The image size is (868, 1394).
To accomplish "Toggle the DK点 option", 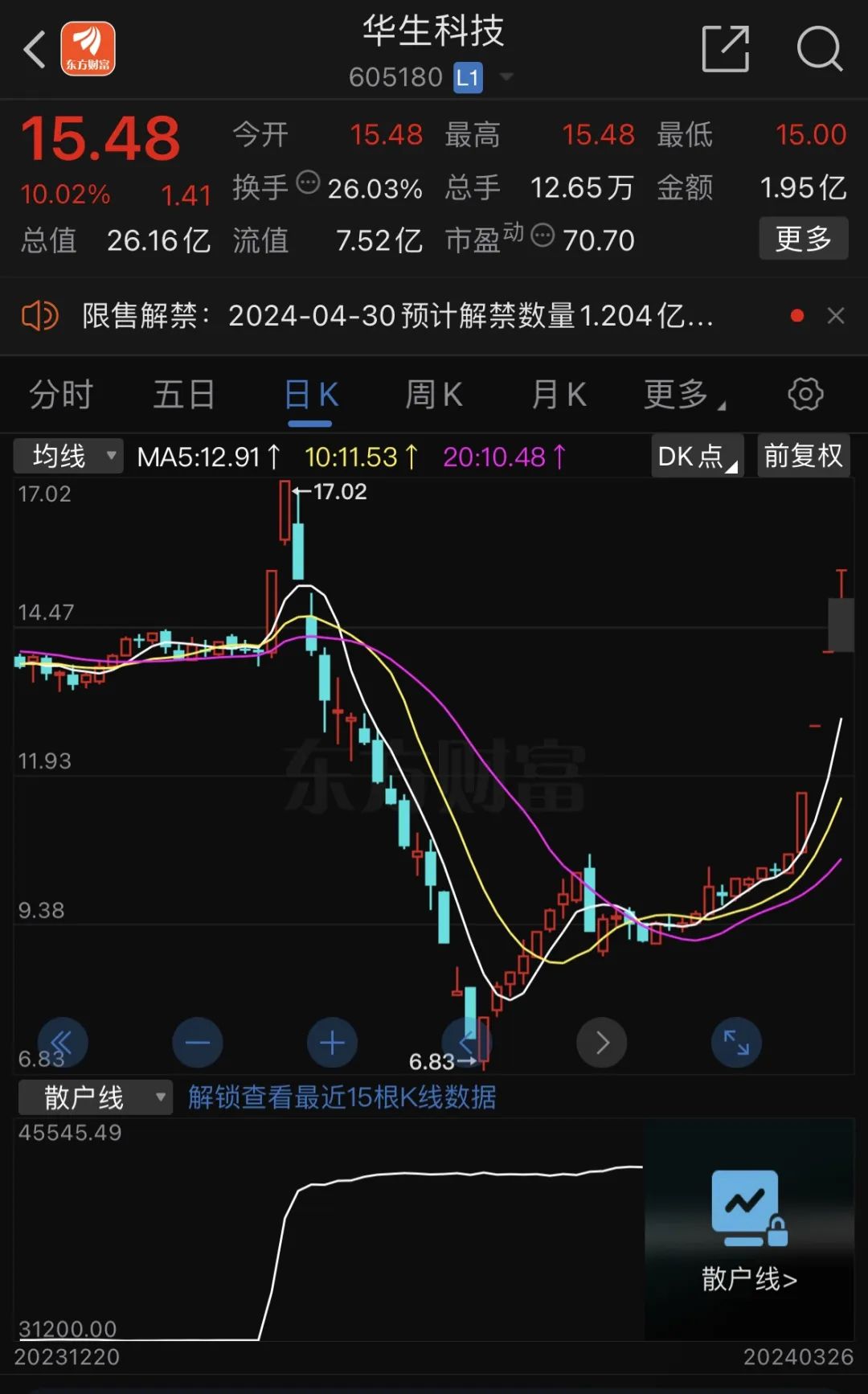I will [x=697, y=457].
